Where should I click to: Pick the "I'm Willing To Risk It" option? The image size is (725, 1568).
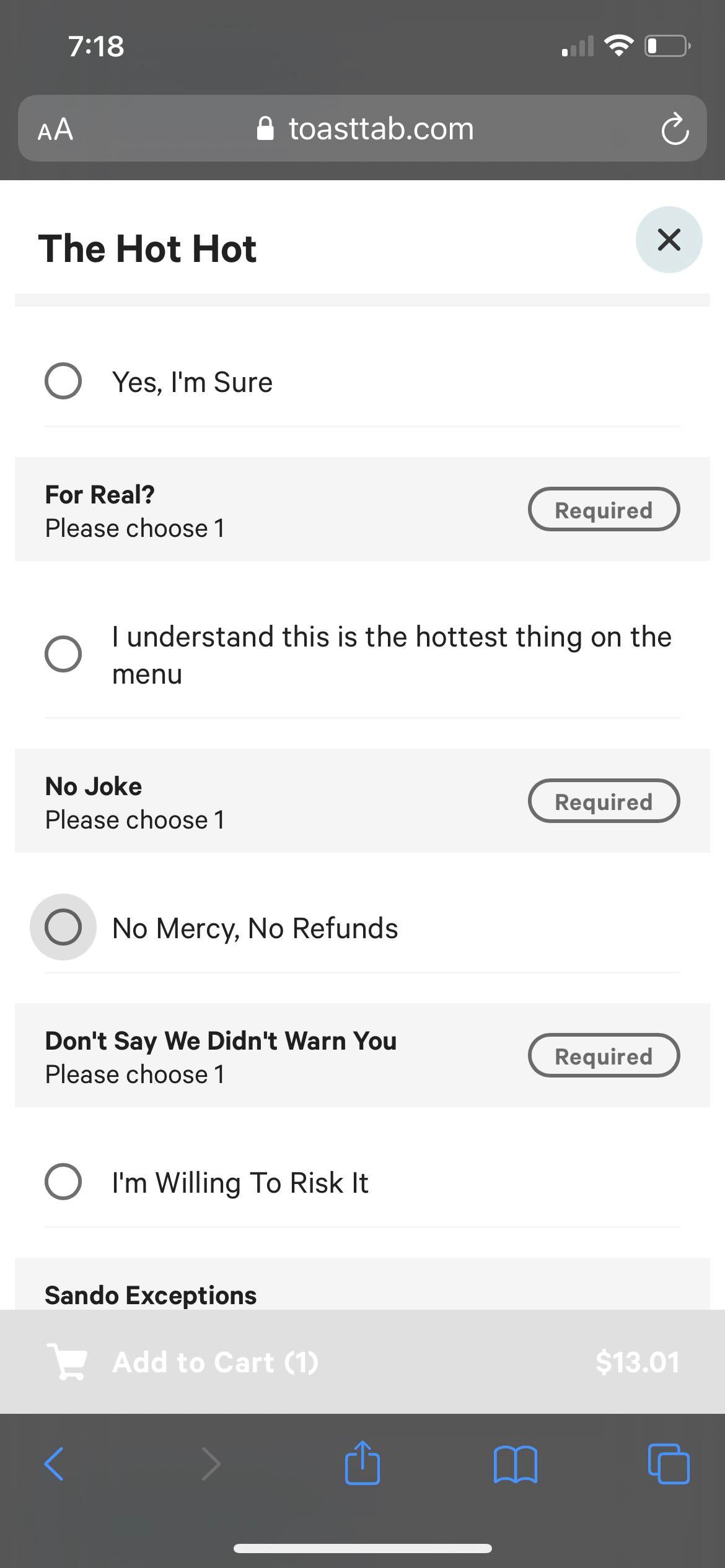[63, 1182]
